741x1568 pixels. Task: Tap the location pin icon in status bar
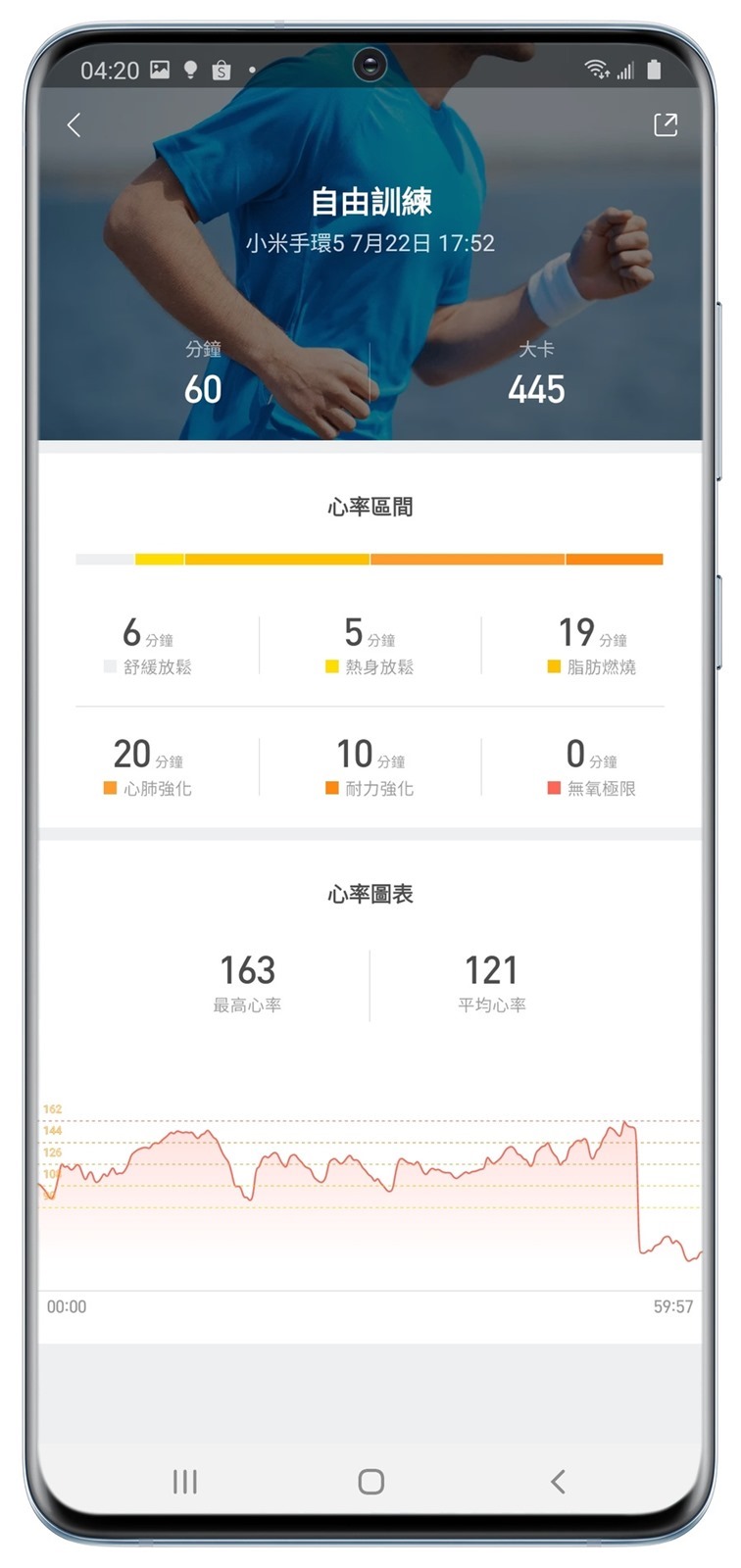[190, 70]
